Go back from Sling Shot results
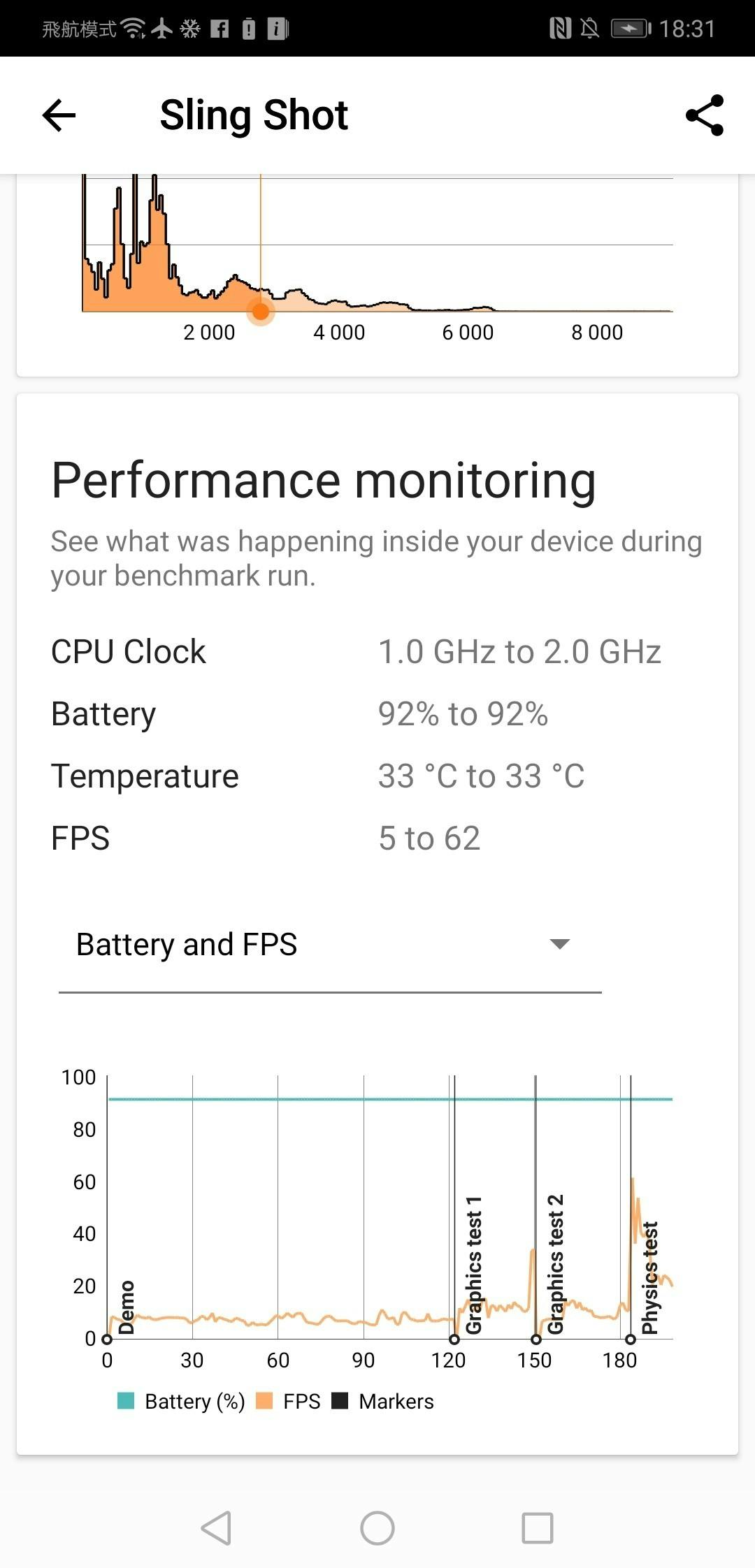Image resolution: width=755 pixels, height=1568 pixels. [x=59, y=115]
